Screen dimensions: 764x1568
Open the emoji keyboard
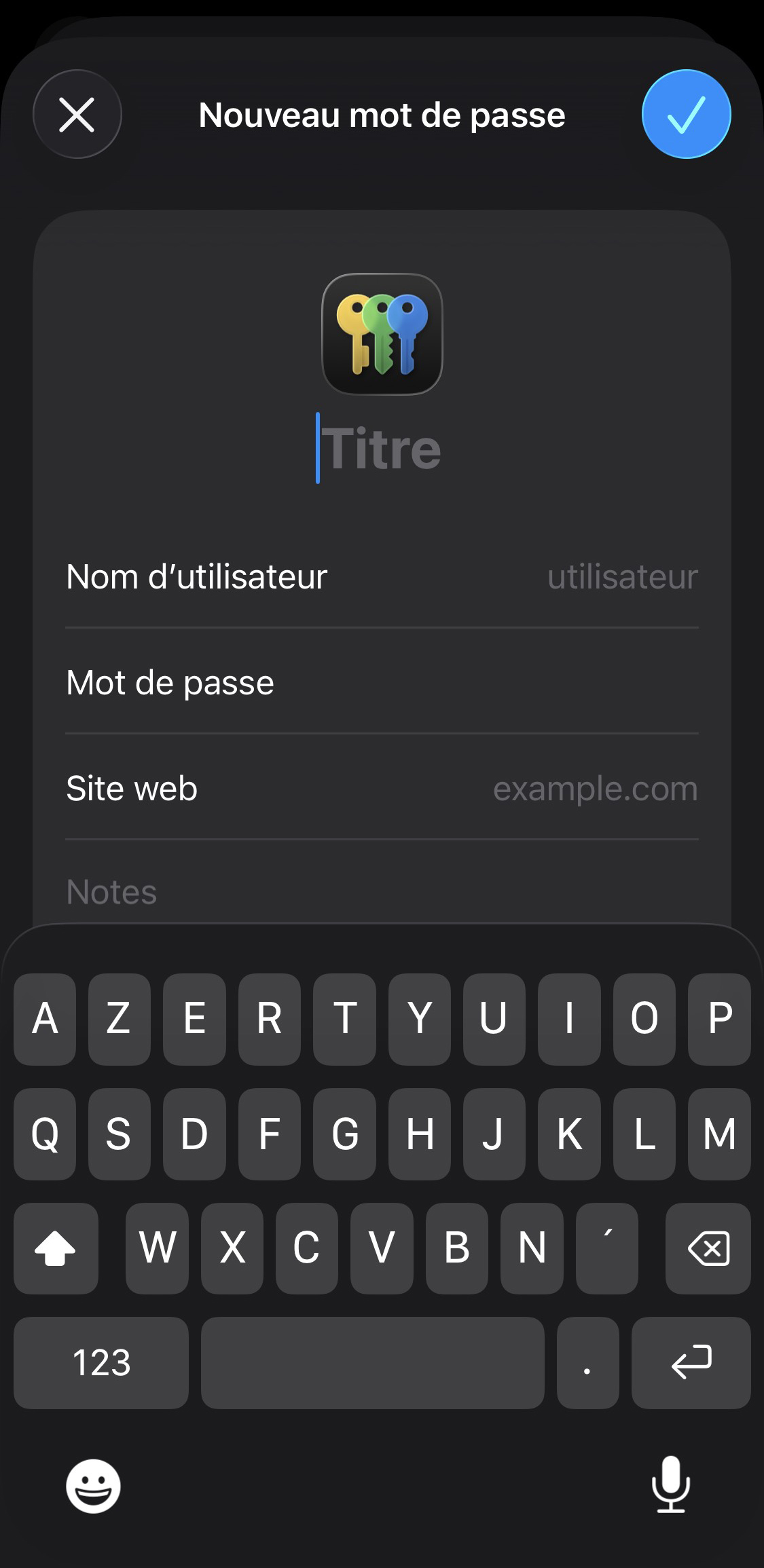(93, 1486)
